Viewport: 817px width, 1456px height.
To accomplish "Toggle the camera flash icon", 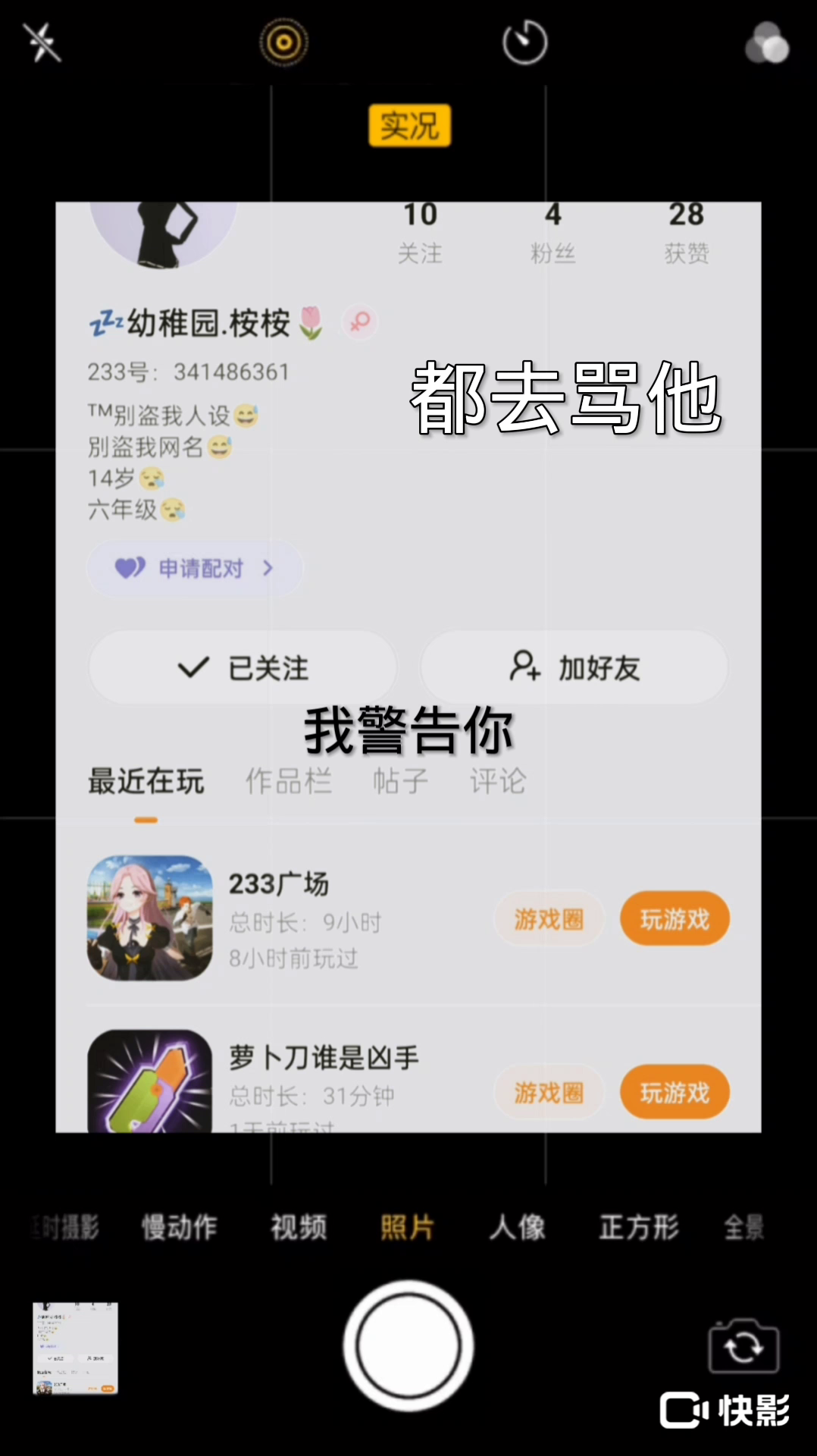I will click(42, 42).
